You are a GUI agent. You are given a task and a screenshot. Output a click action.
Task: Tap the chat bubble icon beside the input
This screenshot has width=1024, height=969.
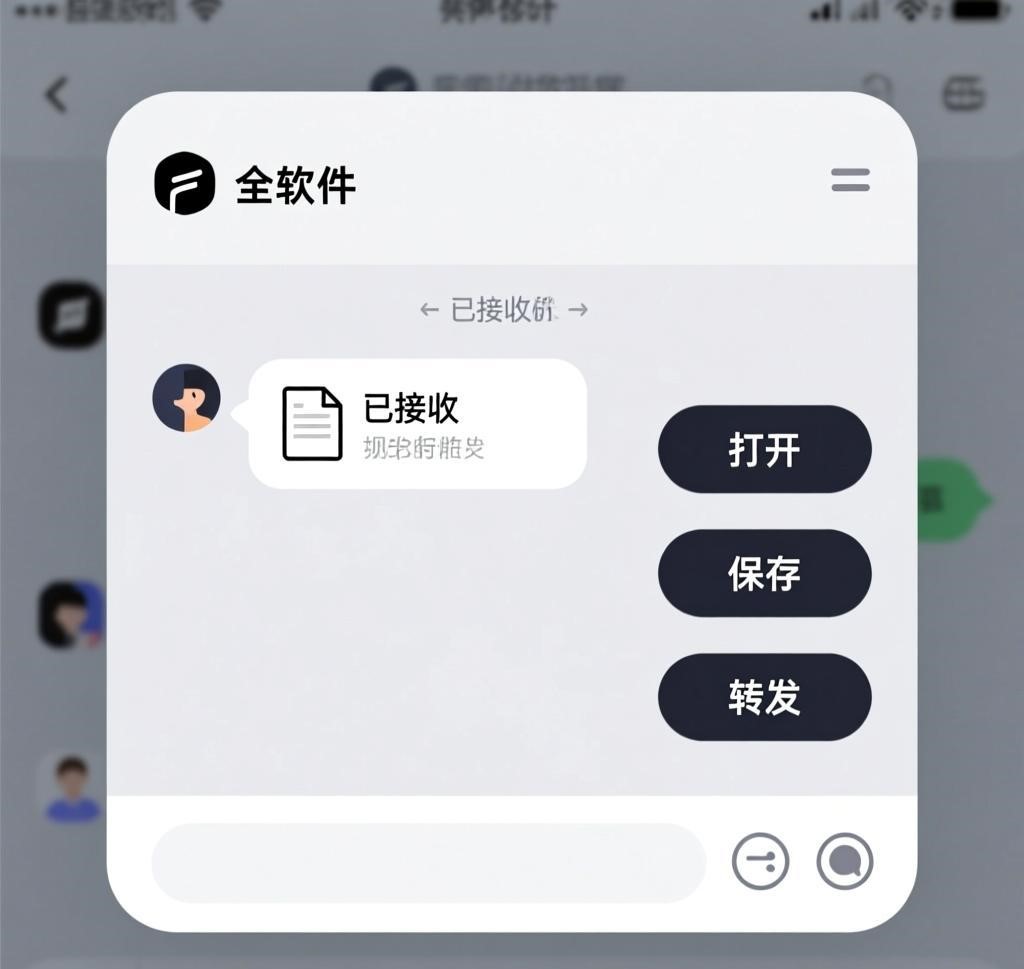coord(845,861)
